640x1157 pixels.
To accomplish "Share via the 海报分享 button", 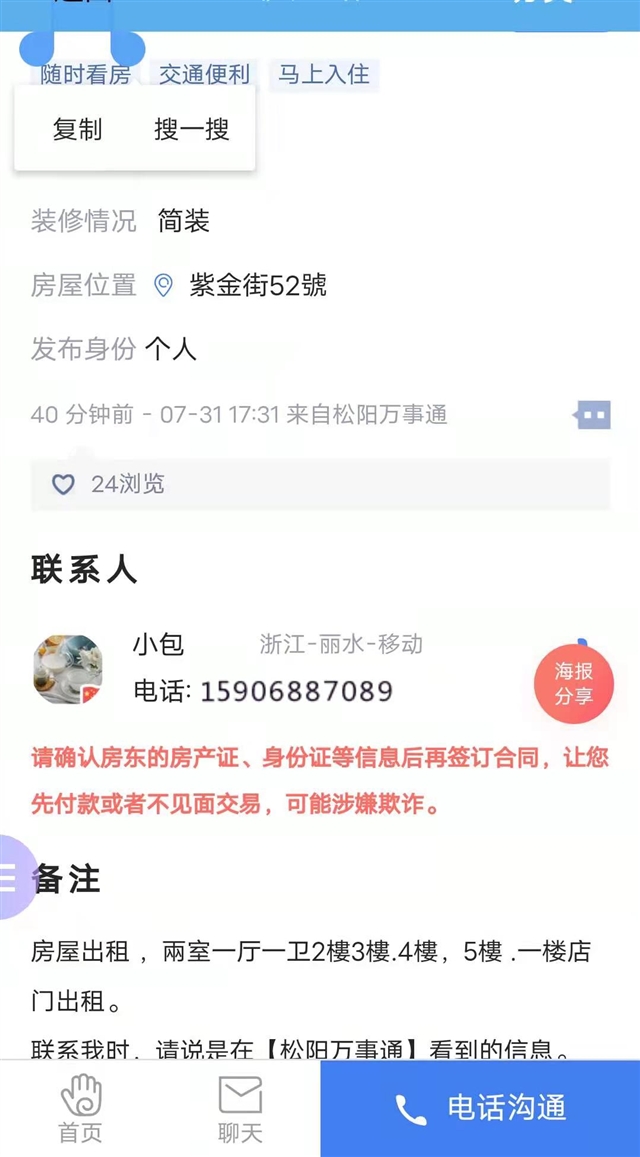I will coord(573,684).
